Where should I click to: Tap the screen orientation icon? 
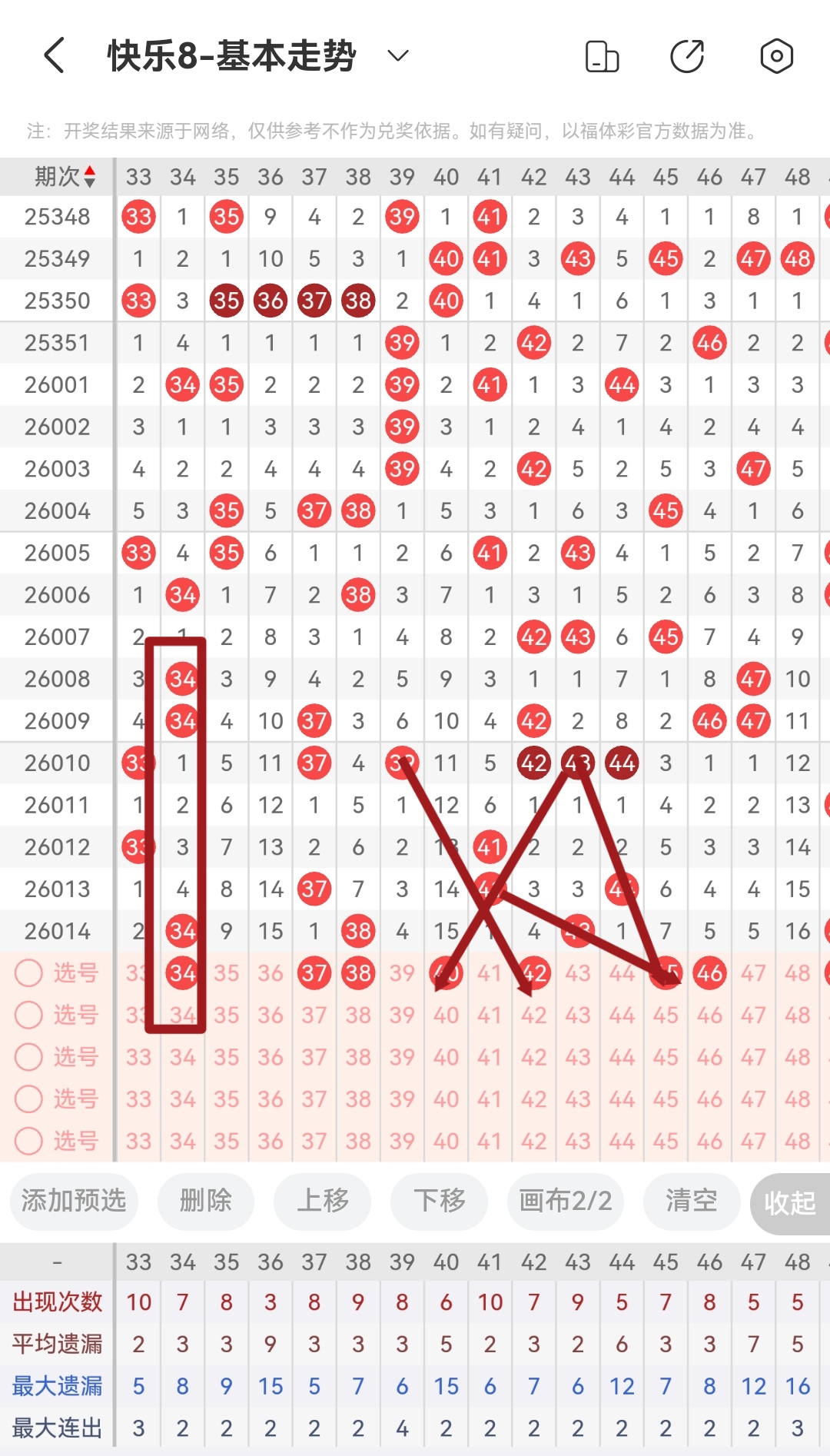click(602, 56)
